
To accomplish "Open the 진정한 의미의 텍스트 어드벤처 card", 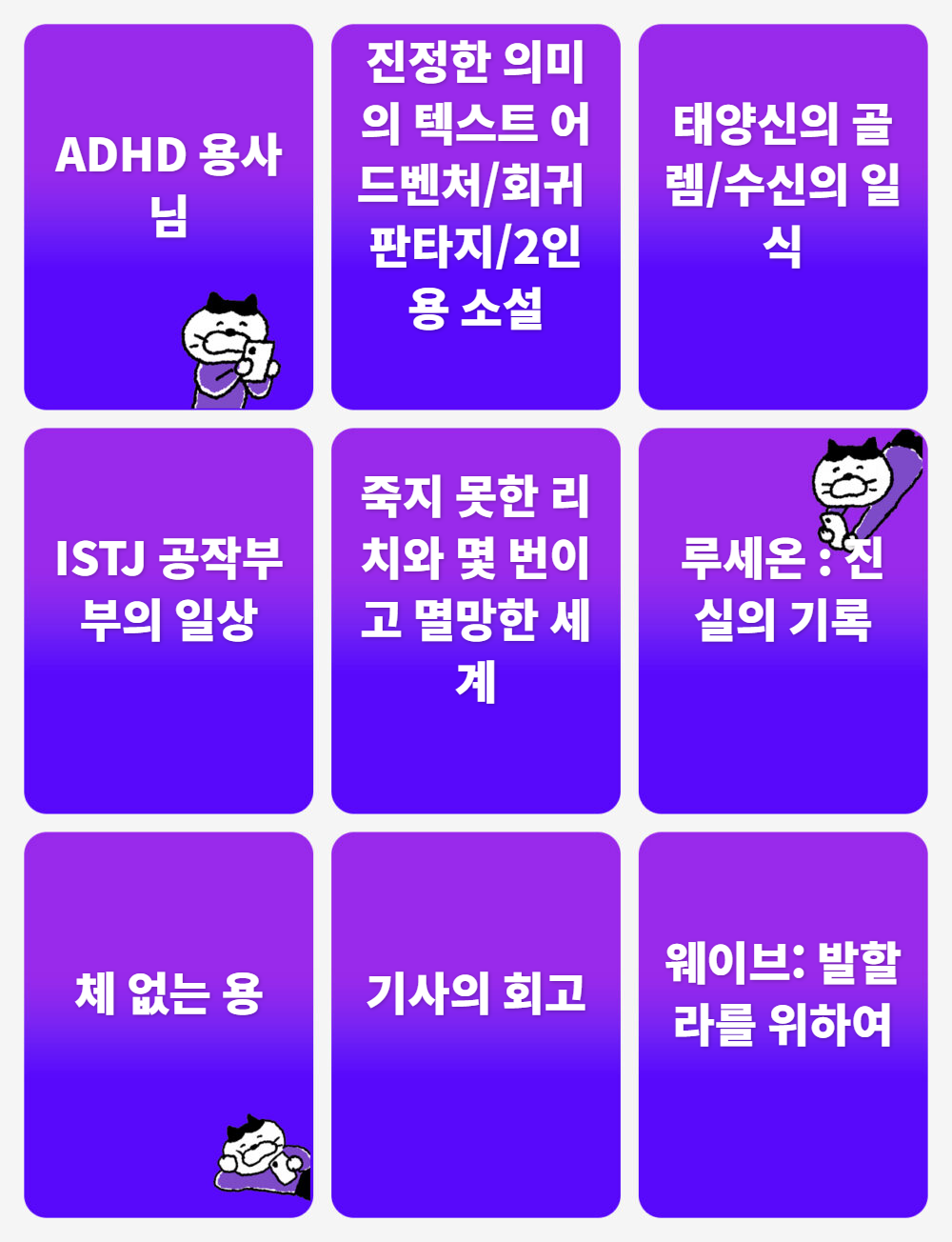I will tap(475, 217).
